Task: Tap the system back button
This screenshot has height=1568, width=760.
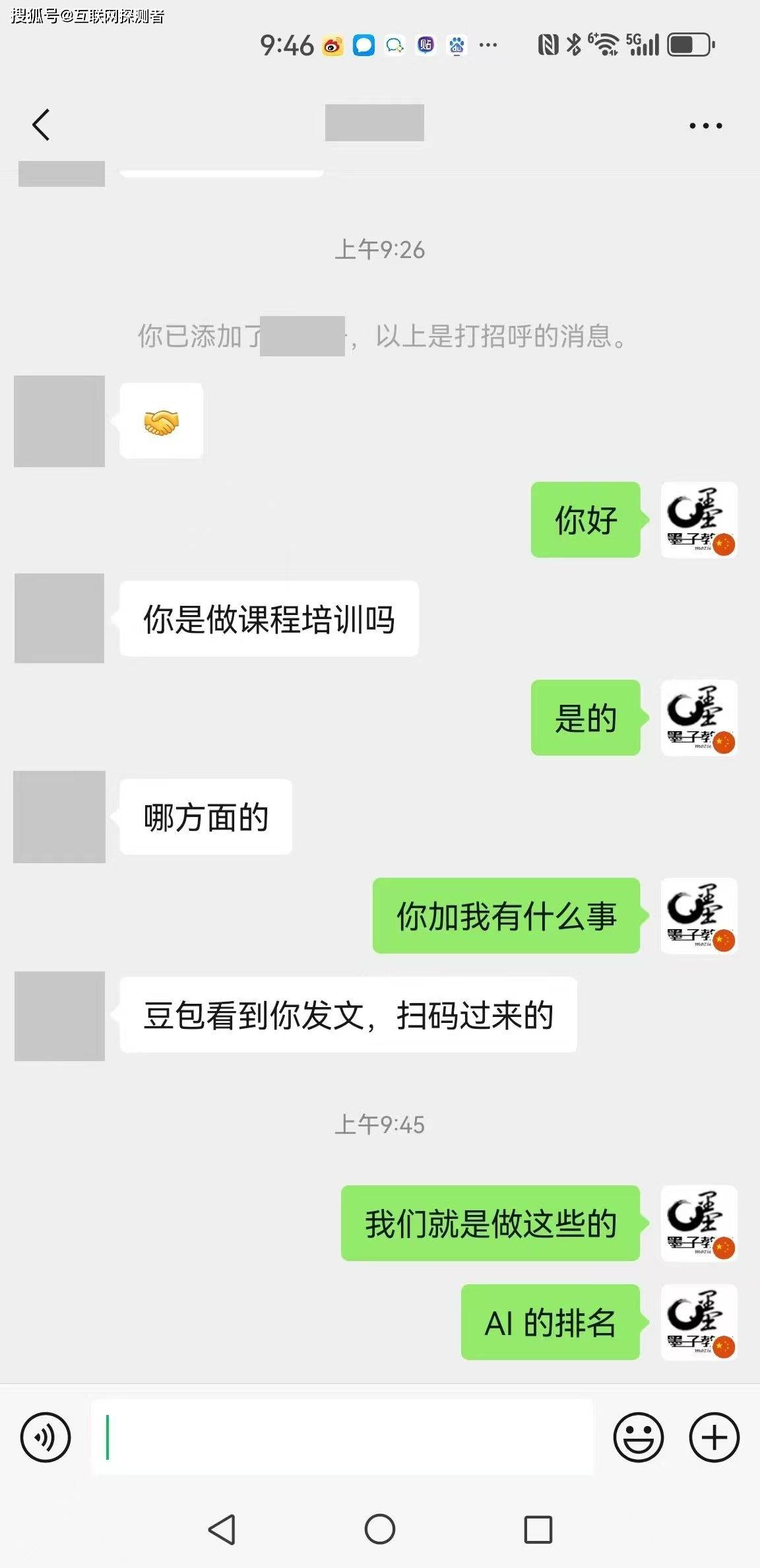Action: [x=222, y=1529]
